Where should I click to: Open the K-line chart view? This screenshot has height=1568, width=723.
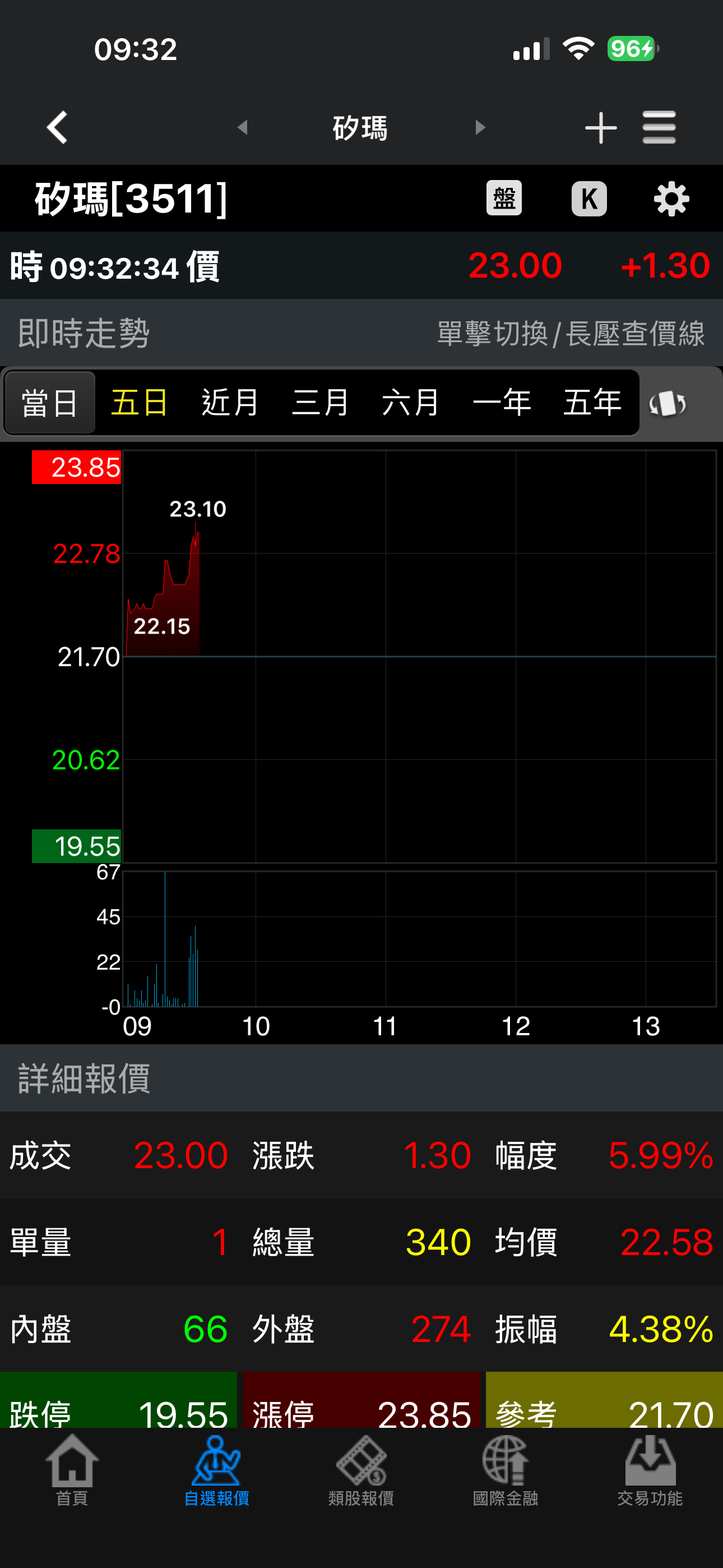pos(588,199)
